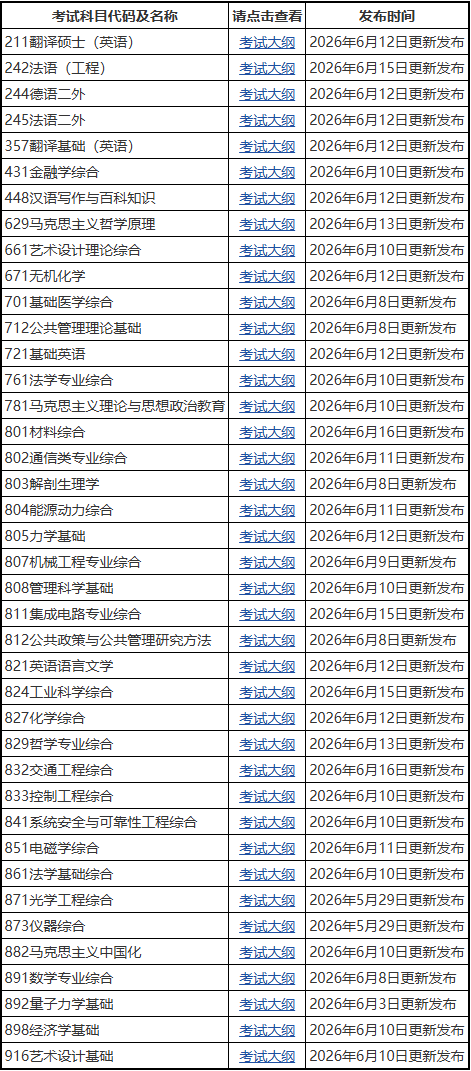Viewport: 471px width, 1071px height.
Task: Open 考试大纲 link for 916艺术设计基础
Action: [267, 1057]
